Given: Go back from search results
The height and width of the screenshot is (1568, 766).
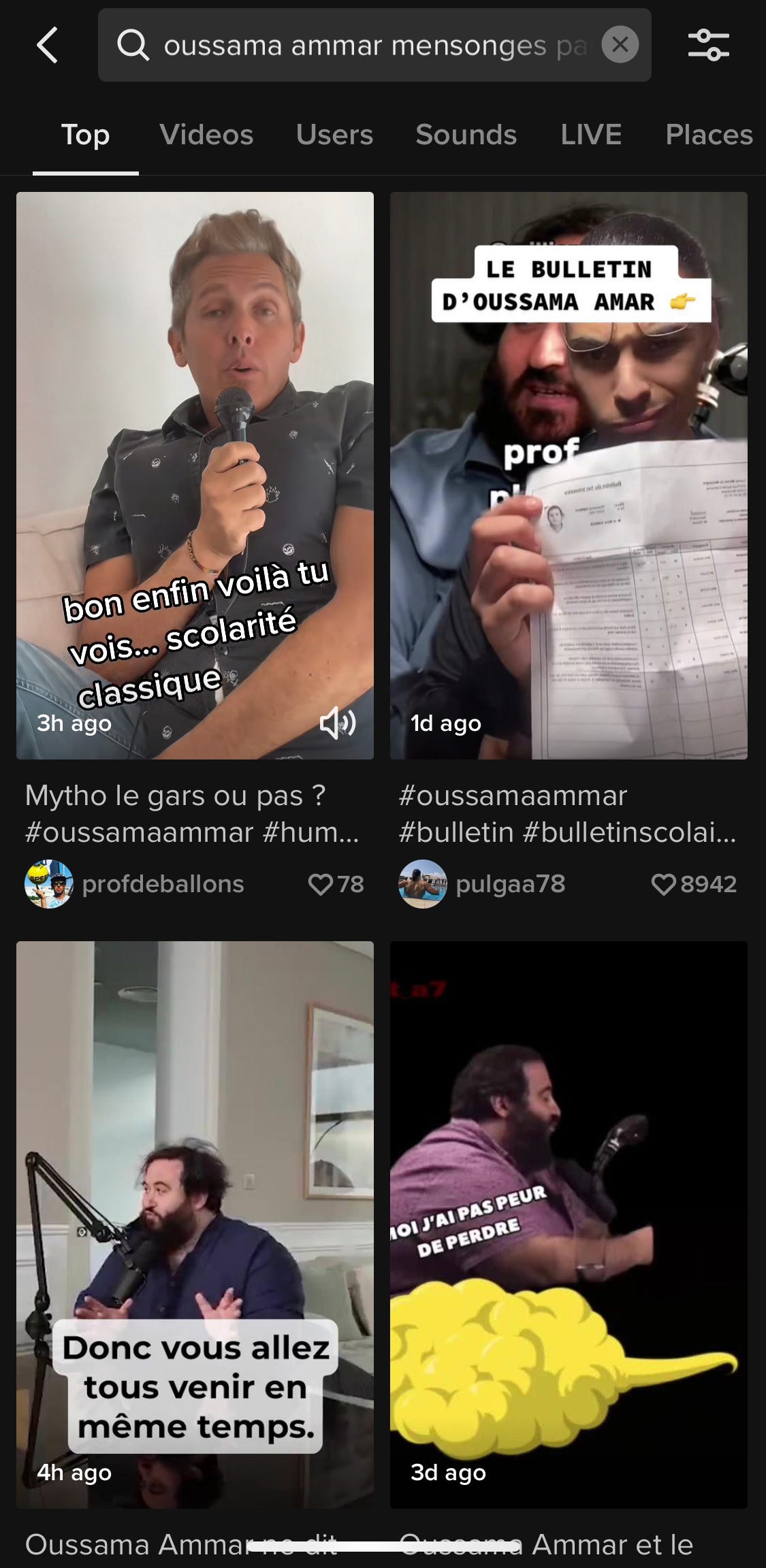Looking at the screenshot, I should pos(47,46).
